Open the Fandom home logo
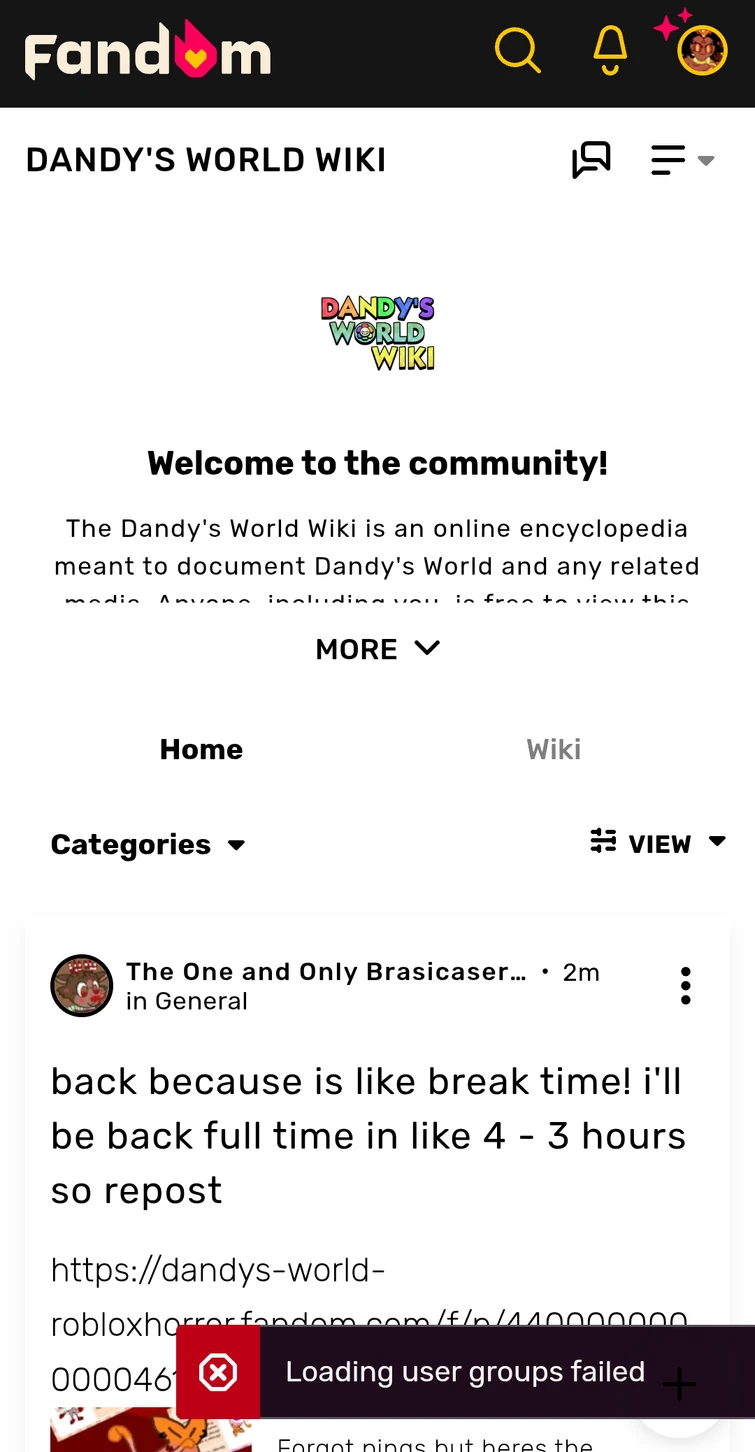Image resolution: width=755 pixels, height=1452 pixels. 148,52
